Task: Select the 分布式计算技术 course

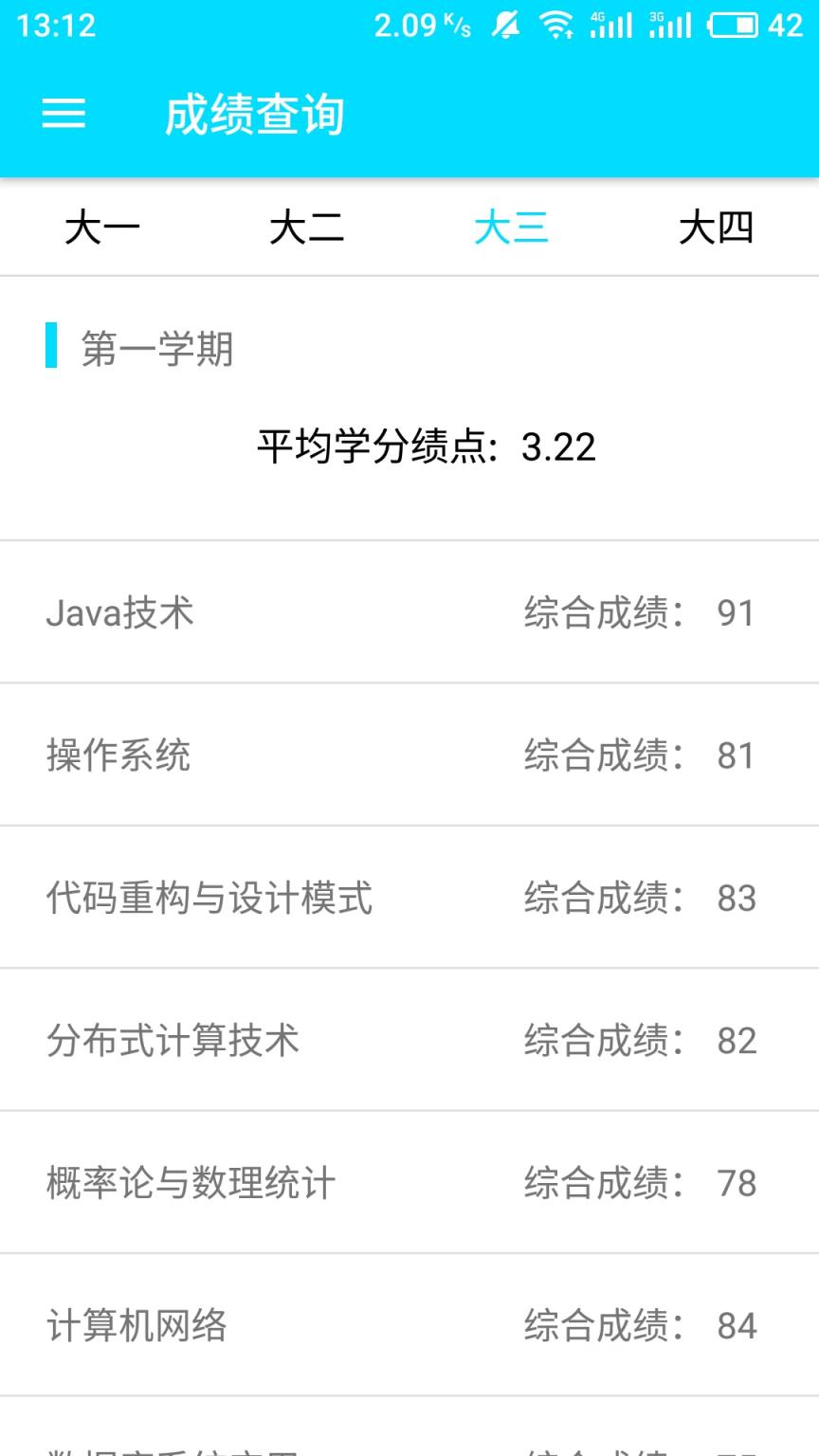Action: (x=409, y=1040)
